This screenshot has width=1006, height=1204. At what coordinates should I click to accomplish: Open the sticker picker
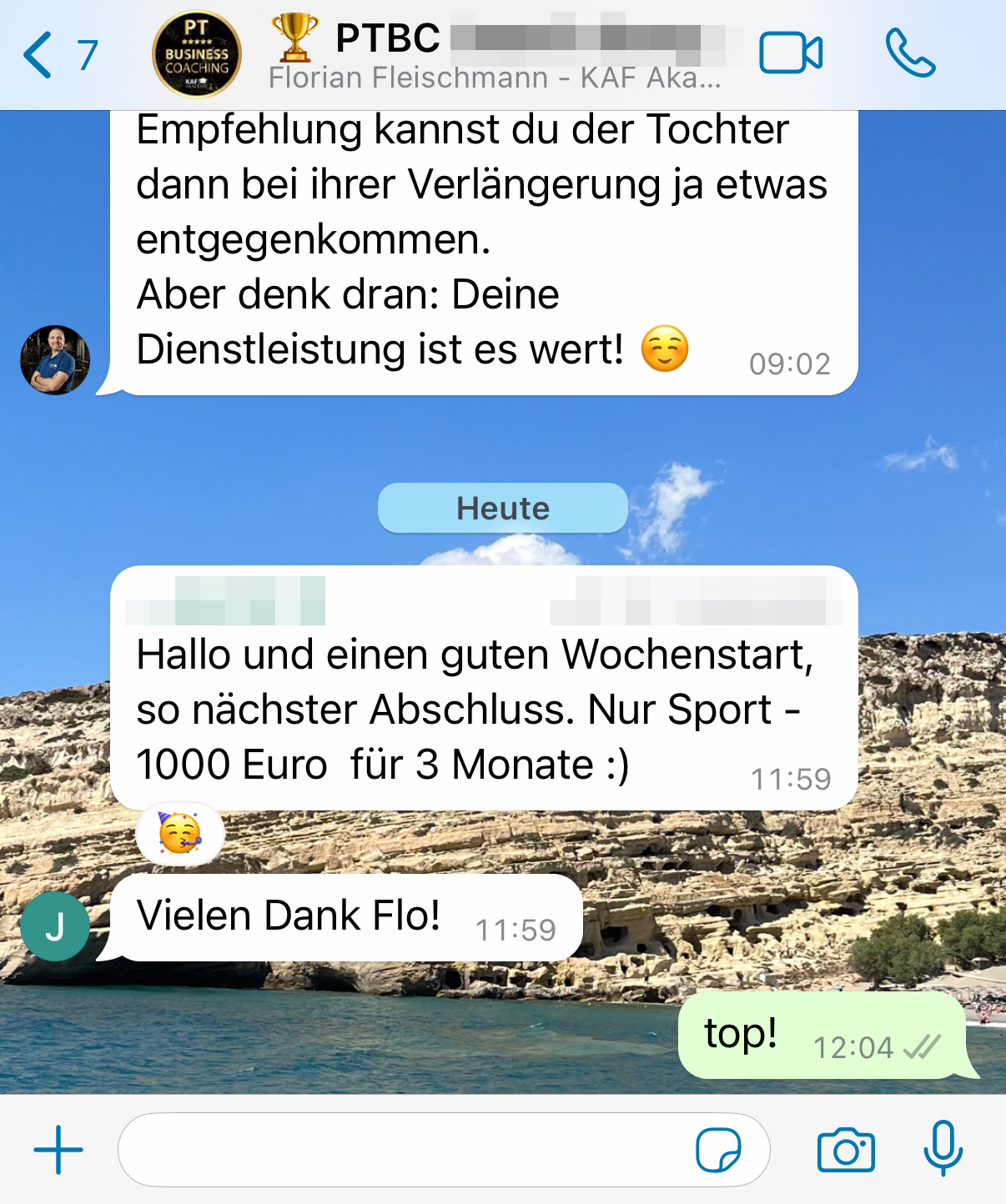(x=718, y=1150)
